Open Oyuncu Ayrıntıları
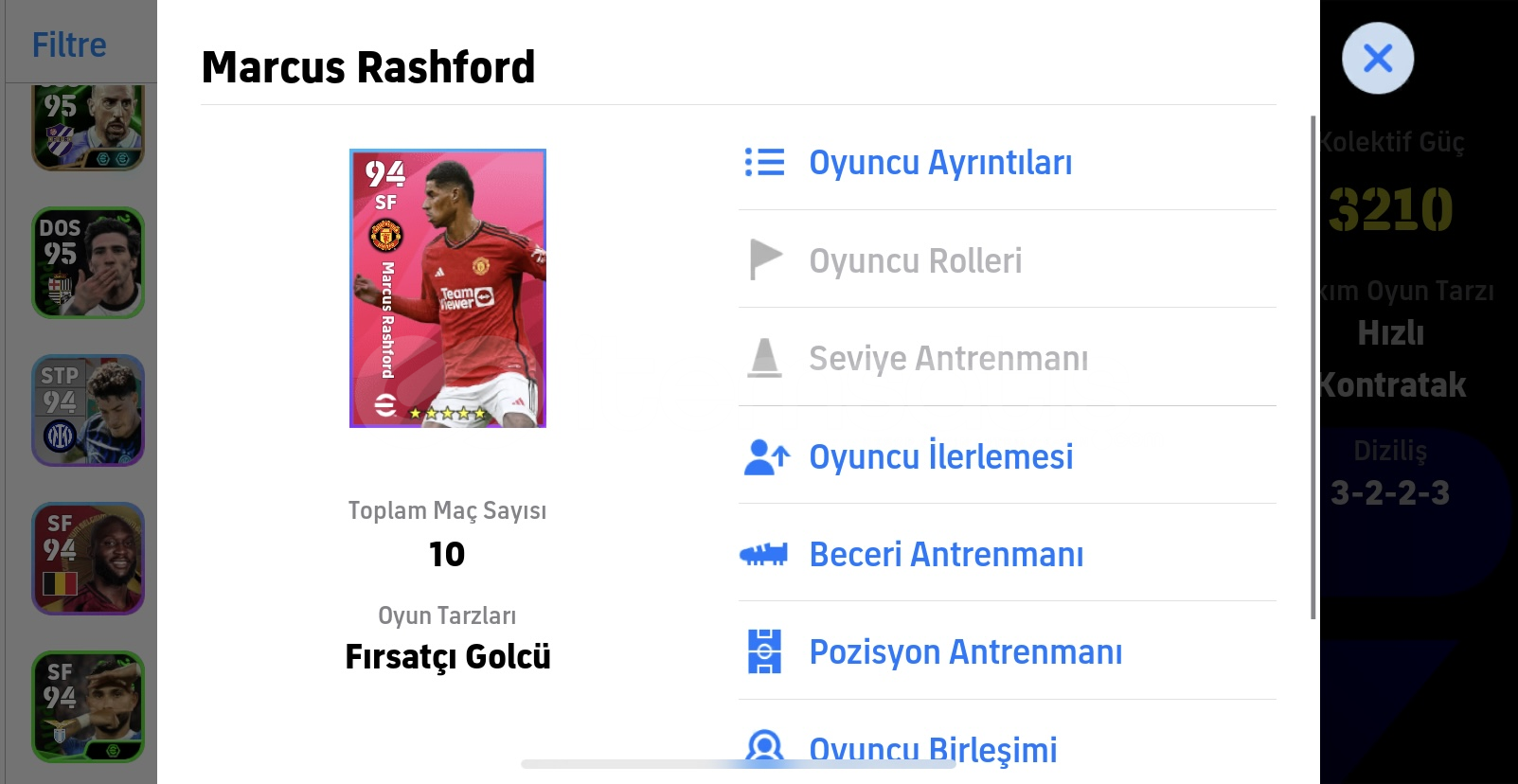 click(939, 163)
